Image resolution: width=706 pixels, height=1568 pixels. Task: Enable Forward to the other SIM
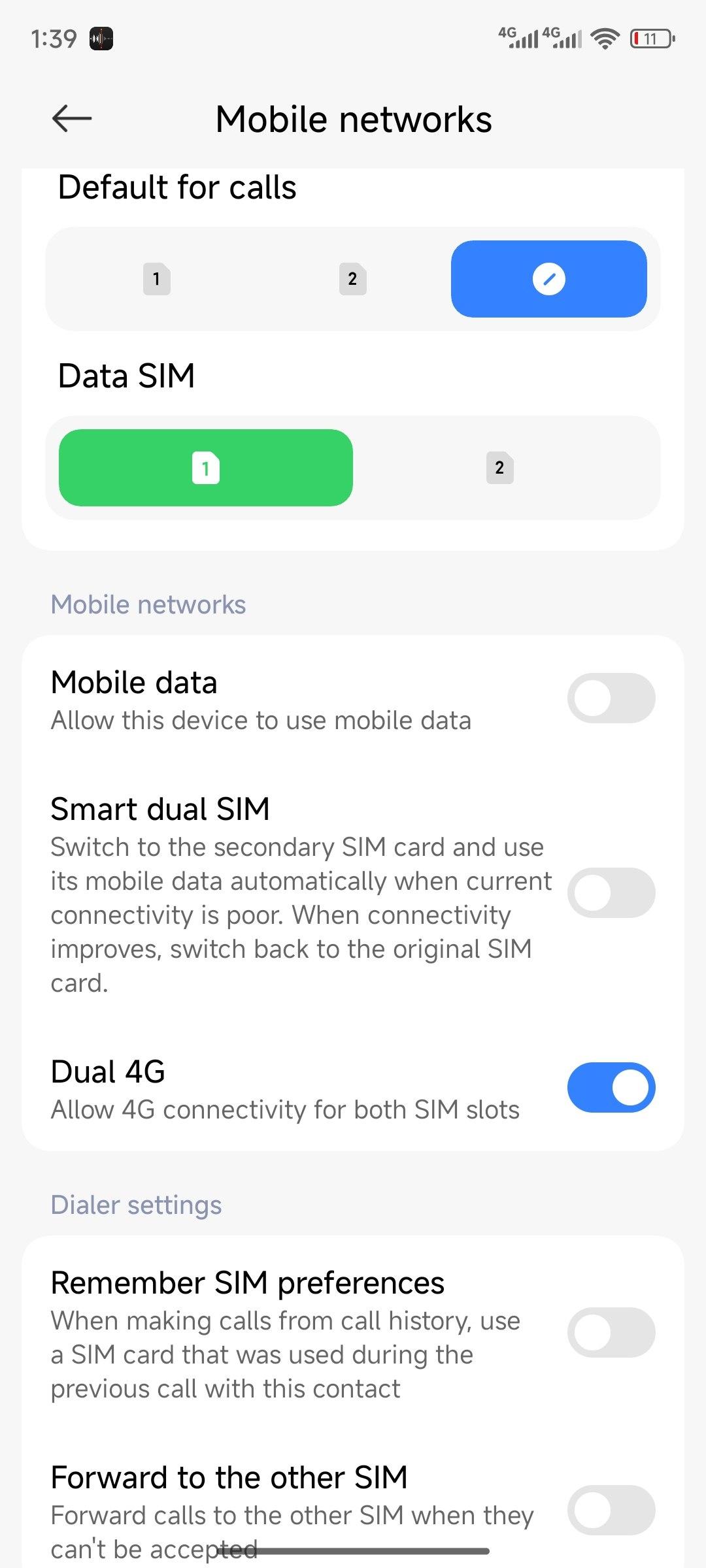(x=611, y=1510)
